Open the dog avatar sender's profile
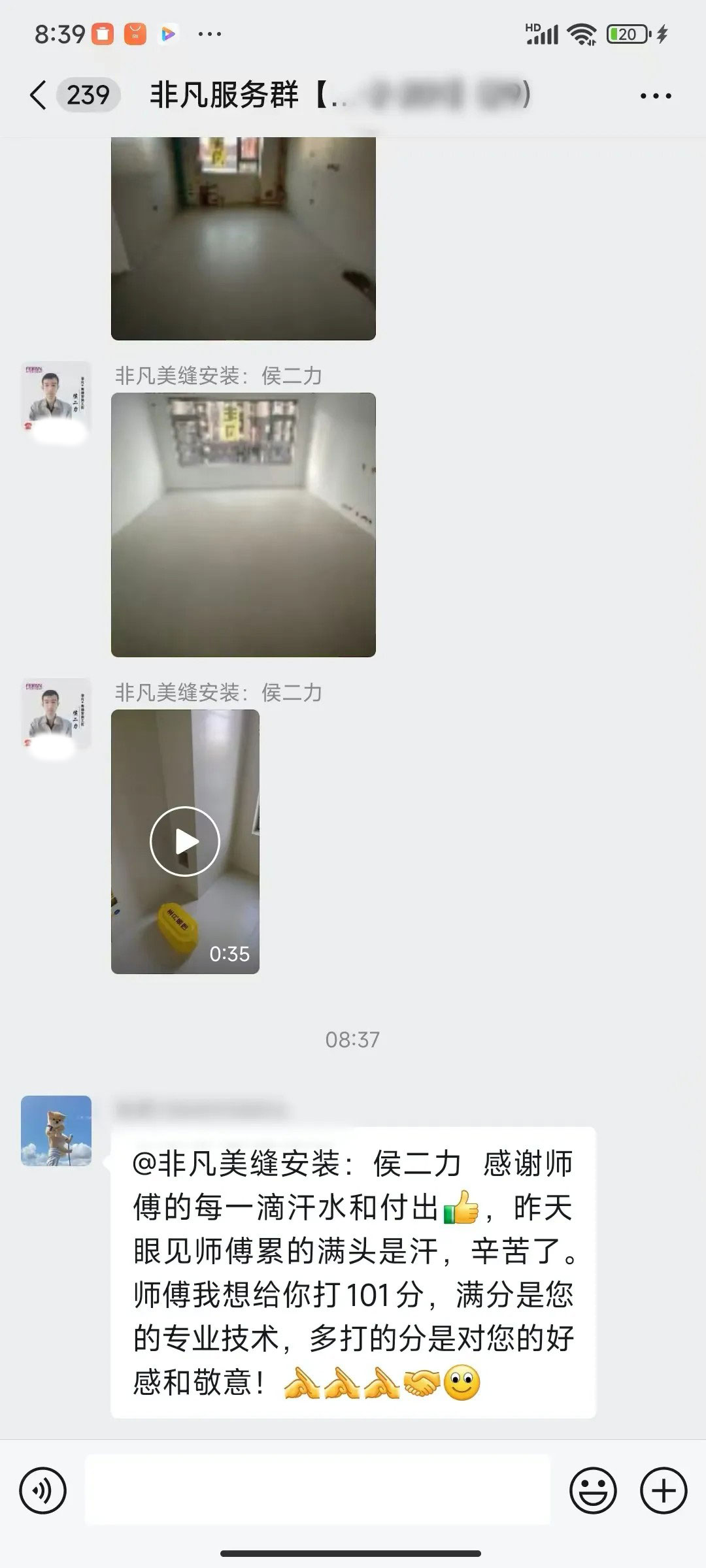 coord(56,1131)
